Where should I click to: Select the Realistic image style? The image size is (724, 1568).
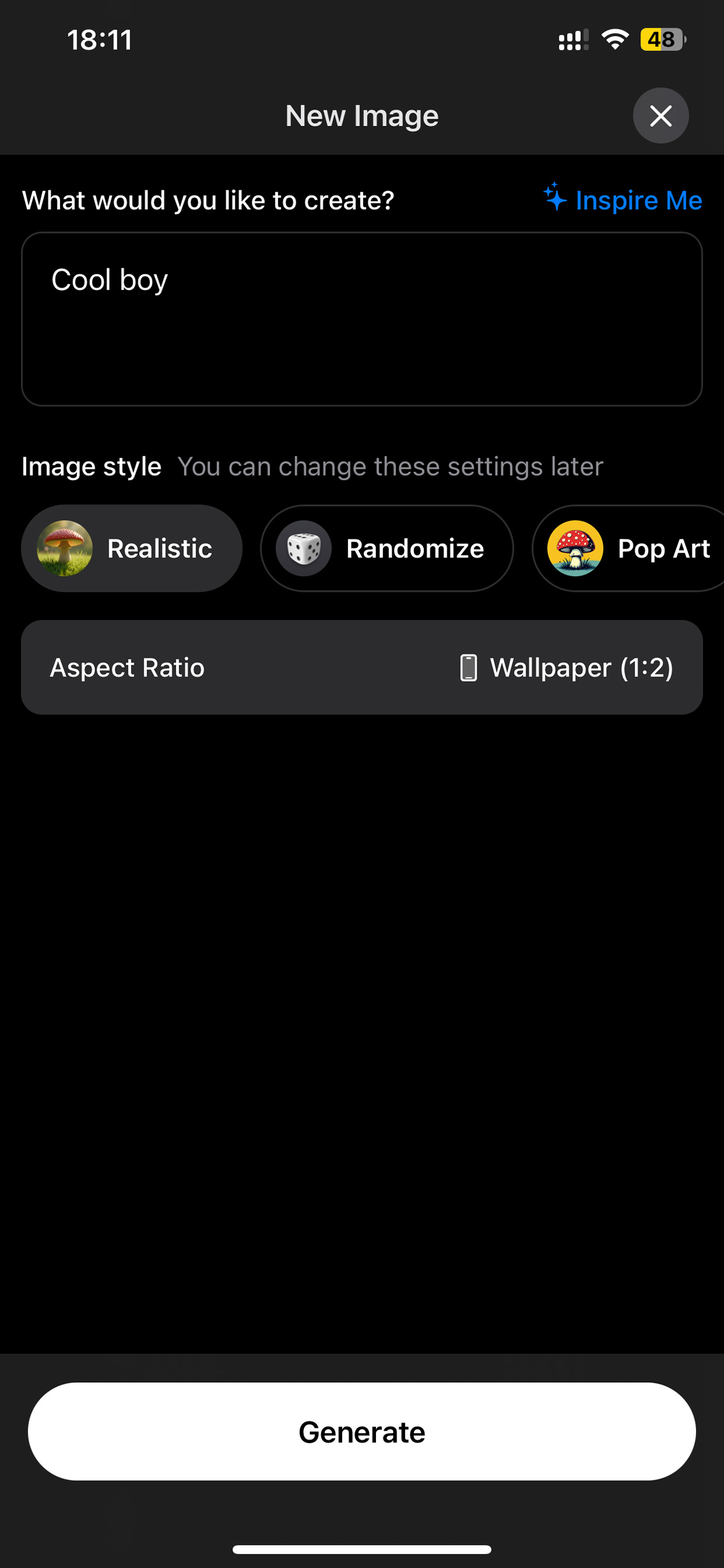tap(131, 548)
